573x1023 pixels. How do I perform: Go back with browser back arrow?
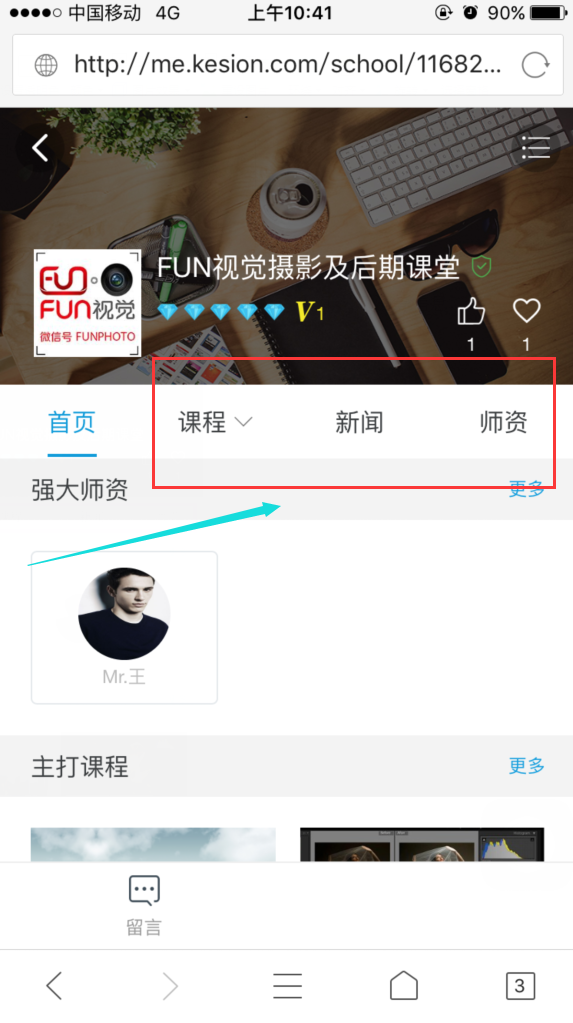point(54,985)
